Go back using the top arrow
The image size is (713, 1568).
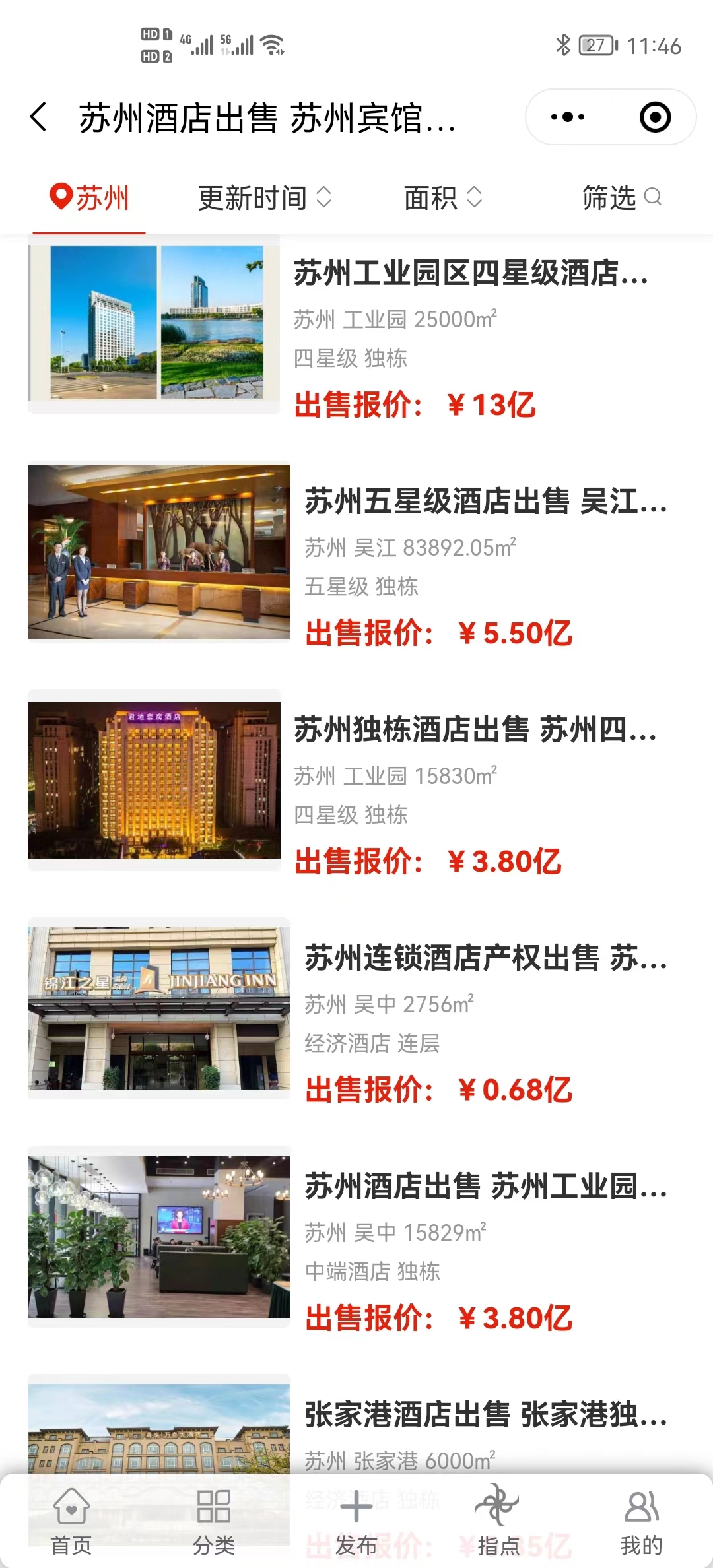40,117
